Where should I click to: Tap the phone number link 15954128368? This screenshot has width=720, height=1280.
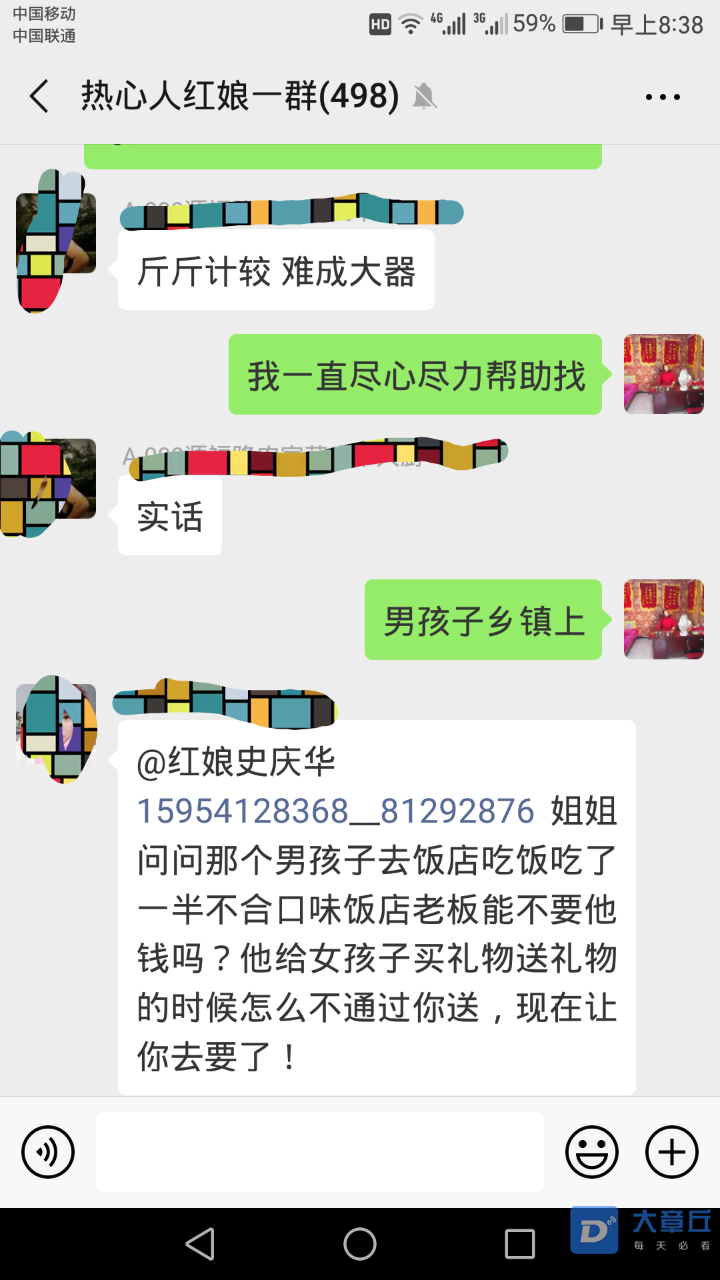coord(242,810)
